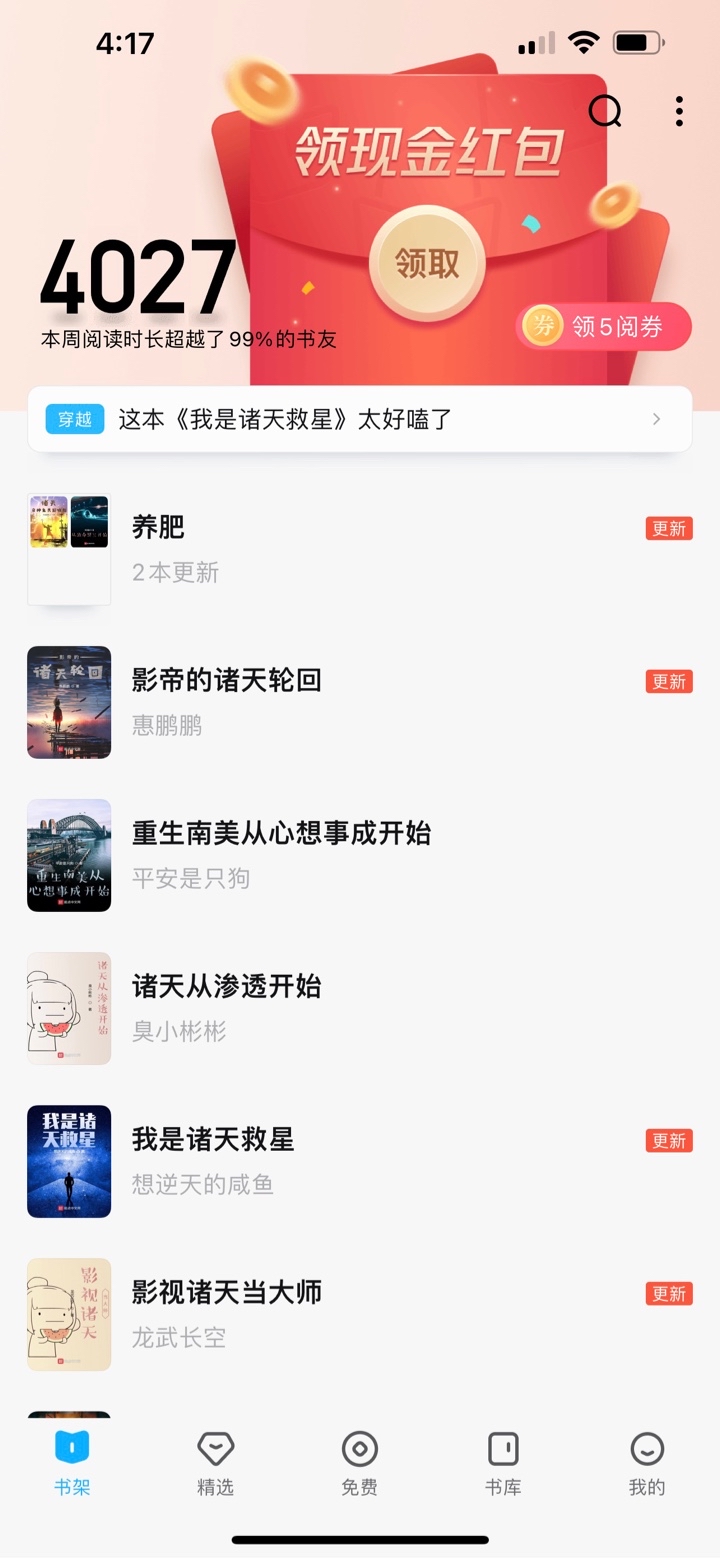
Task: Open the three-dot overflow menu
Action: (679, 111)
